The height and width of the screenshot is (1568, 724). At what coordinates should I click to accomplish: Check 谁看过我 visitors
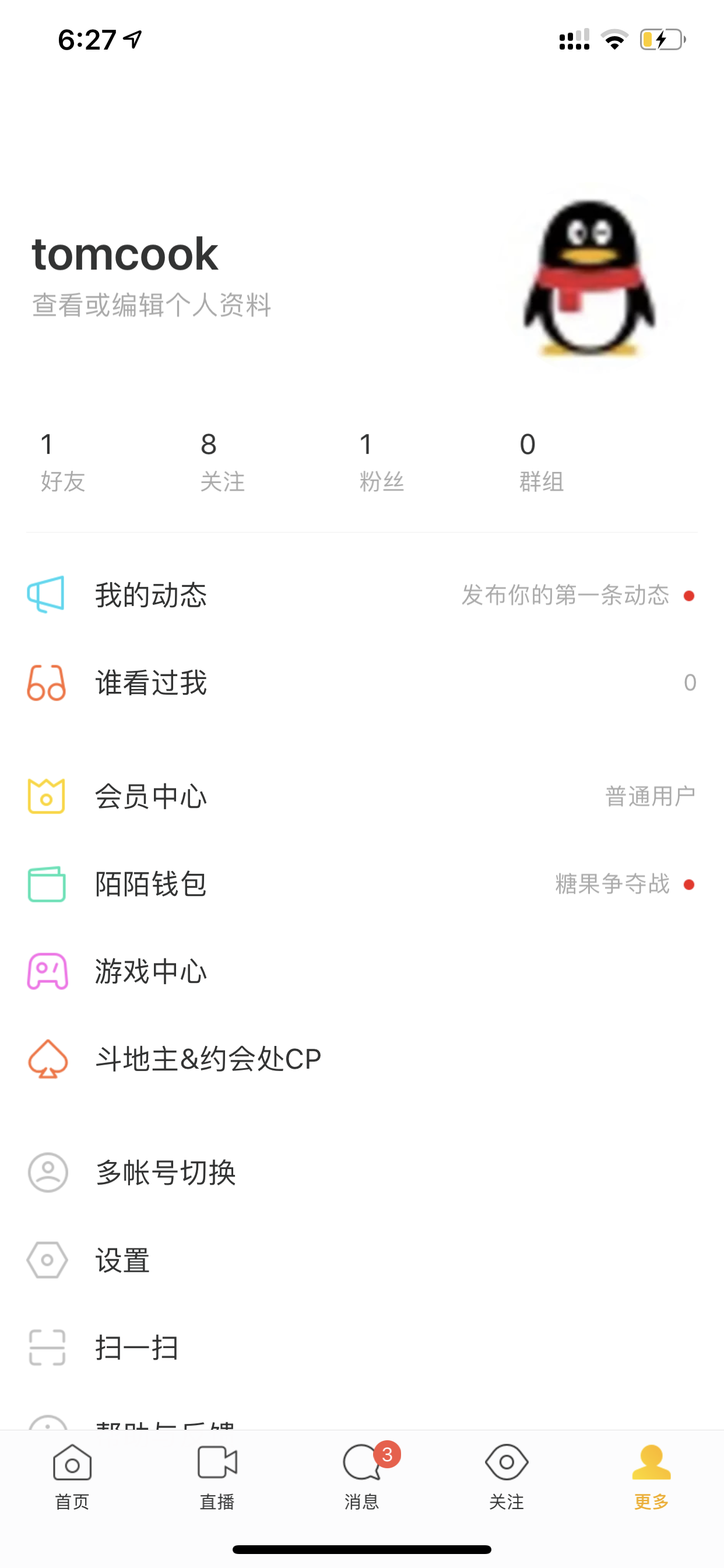(362, 682)
